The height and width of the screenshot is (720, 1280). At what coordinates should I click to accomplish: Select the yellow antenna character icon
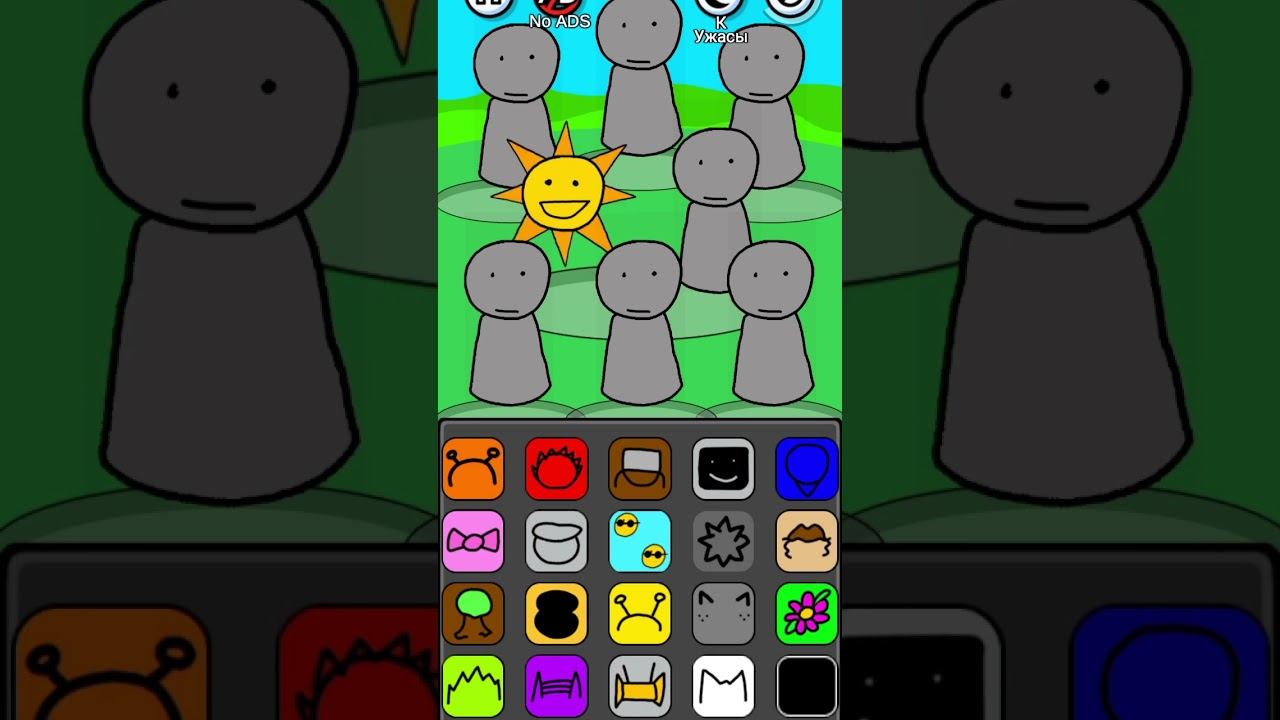pos(640,613)
